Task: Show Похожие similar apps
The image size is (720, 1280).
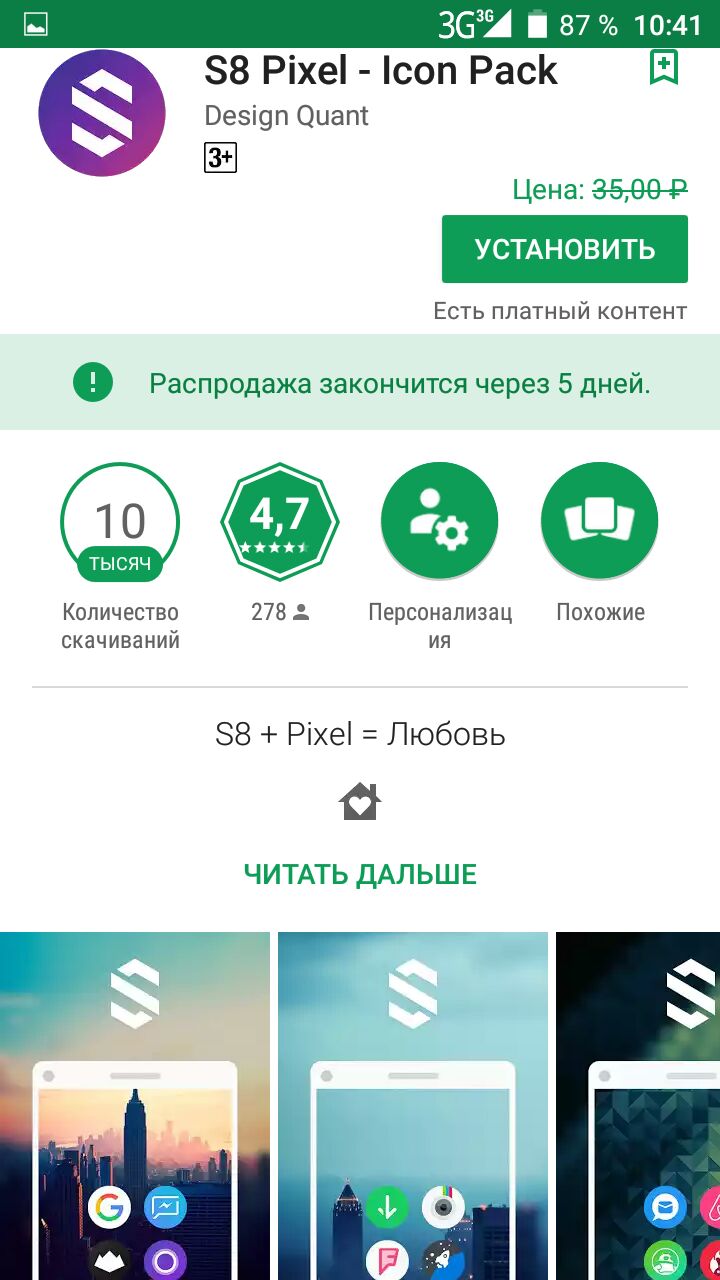Action: [x=599, y=521]
